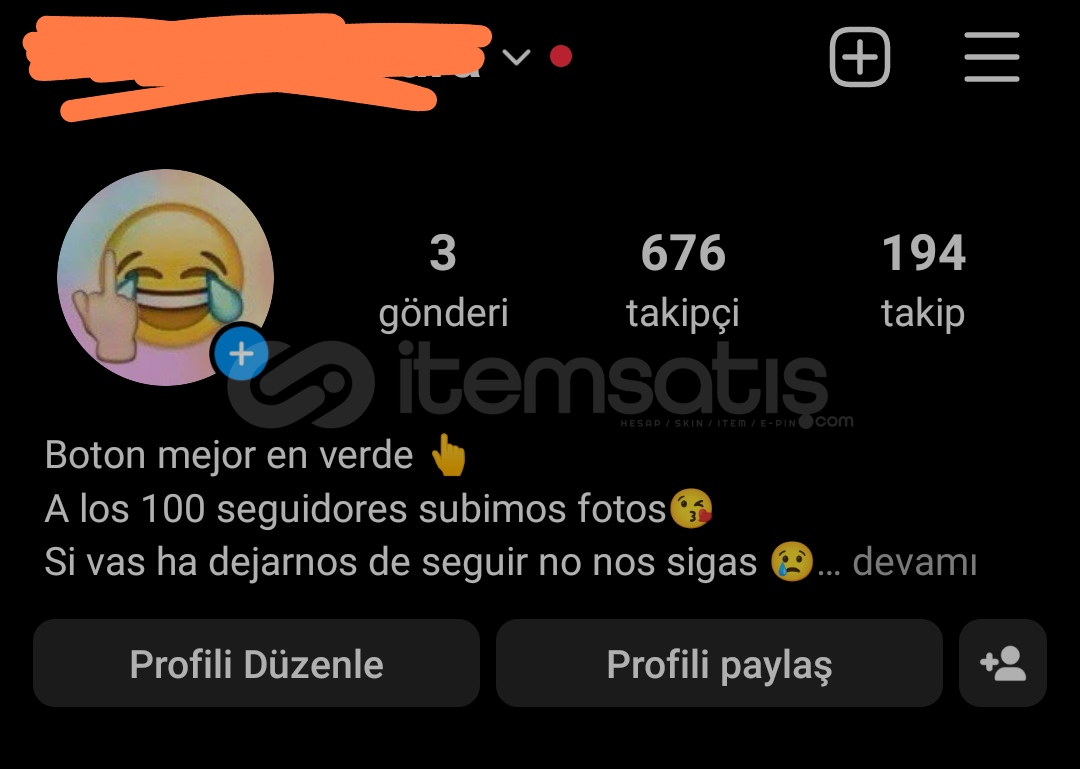Tap the profile picture to add story
This screenshot has height=769, width=1080.
click(165, 277)
